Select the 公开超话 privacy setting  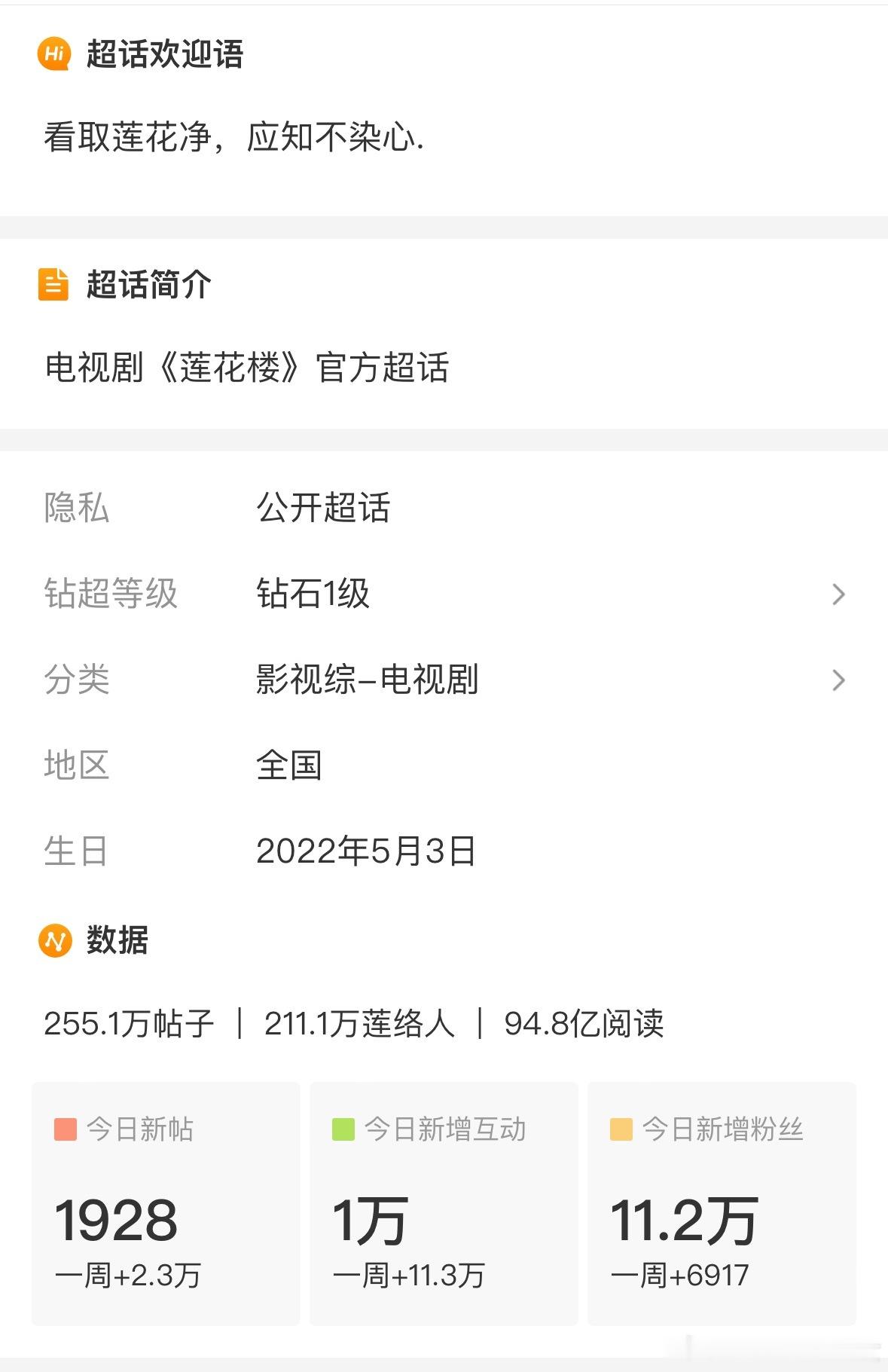324,509
